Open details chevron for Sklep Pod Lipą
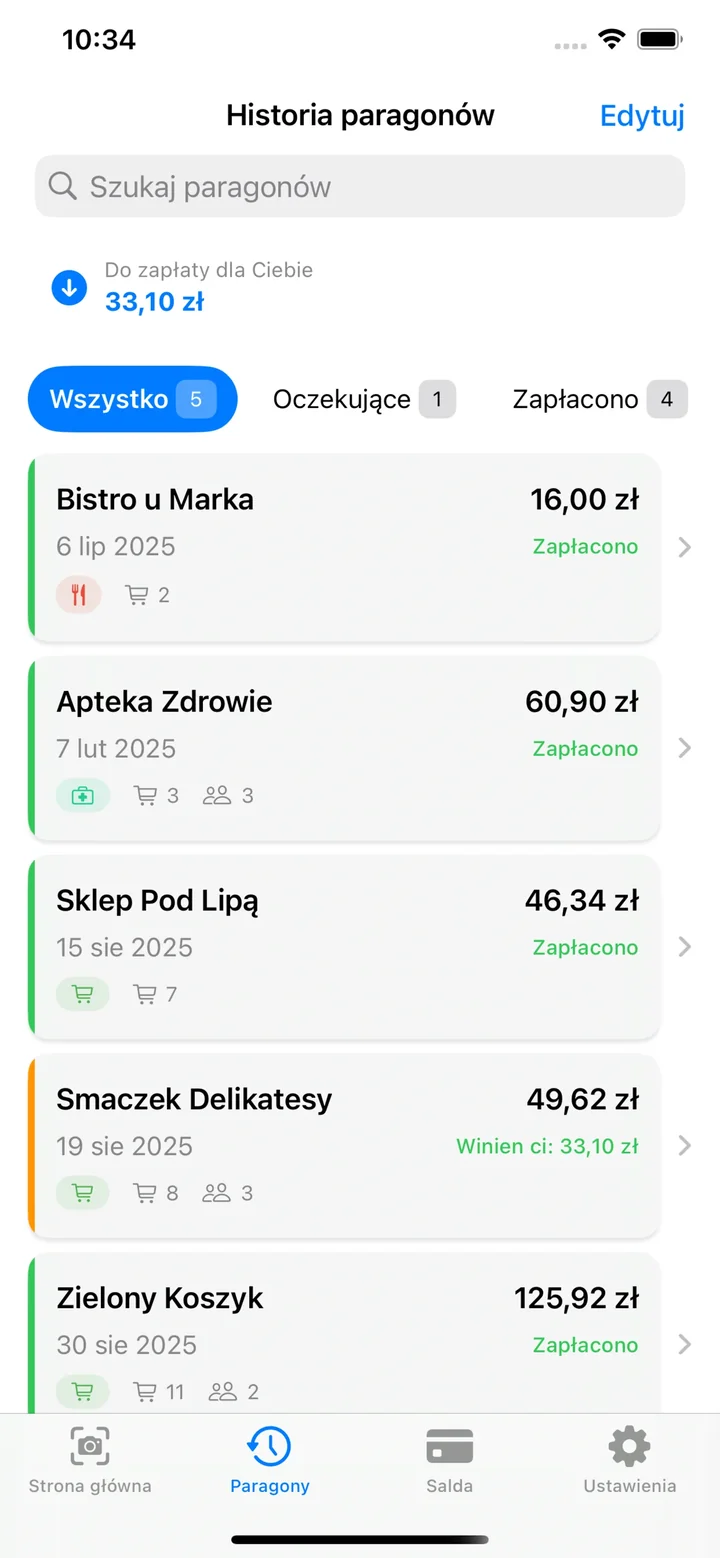Viewport: 720px width, 1558px height. coord(684,947)
